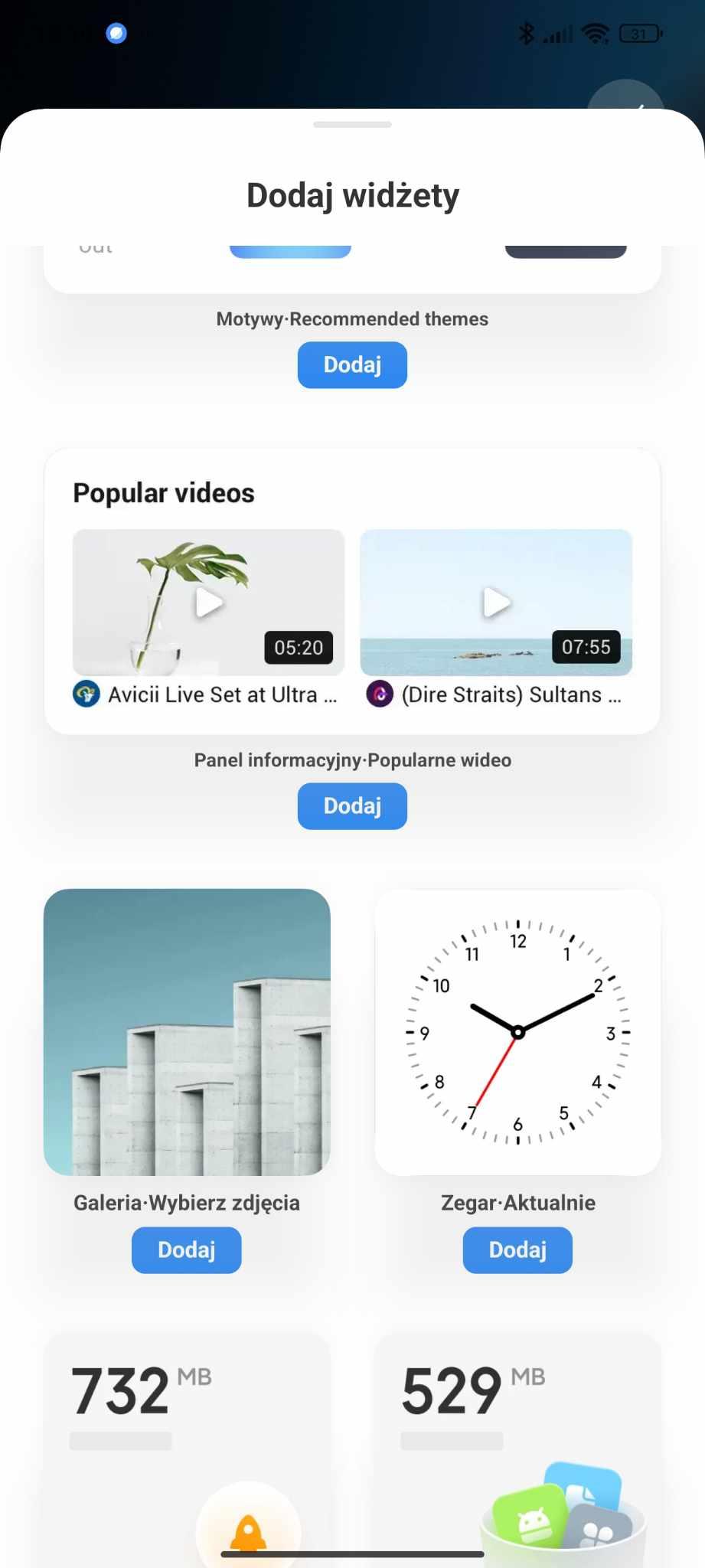705x1568 pixels.
Task: Add the Motywy Recommended themes widget
Action: 352,365
